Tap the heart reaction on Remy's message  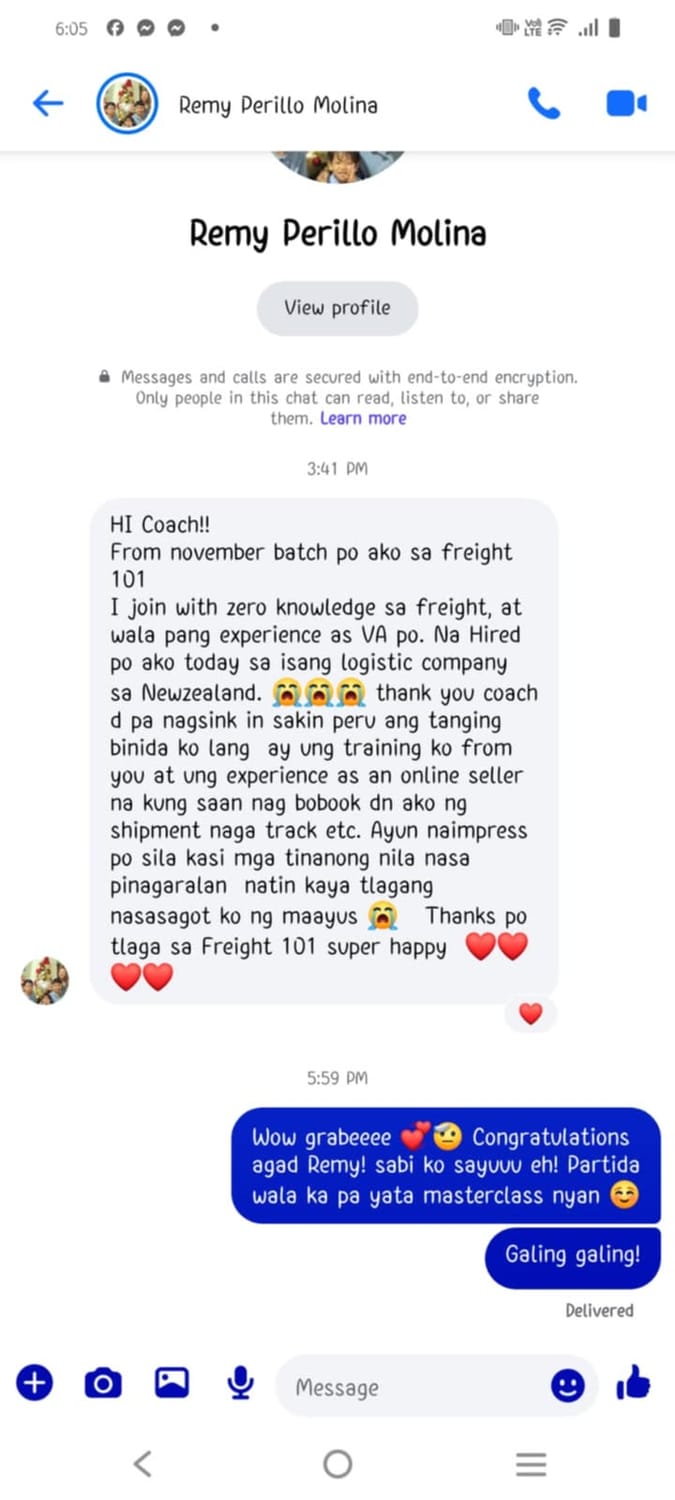(x=530, y=1014)
